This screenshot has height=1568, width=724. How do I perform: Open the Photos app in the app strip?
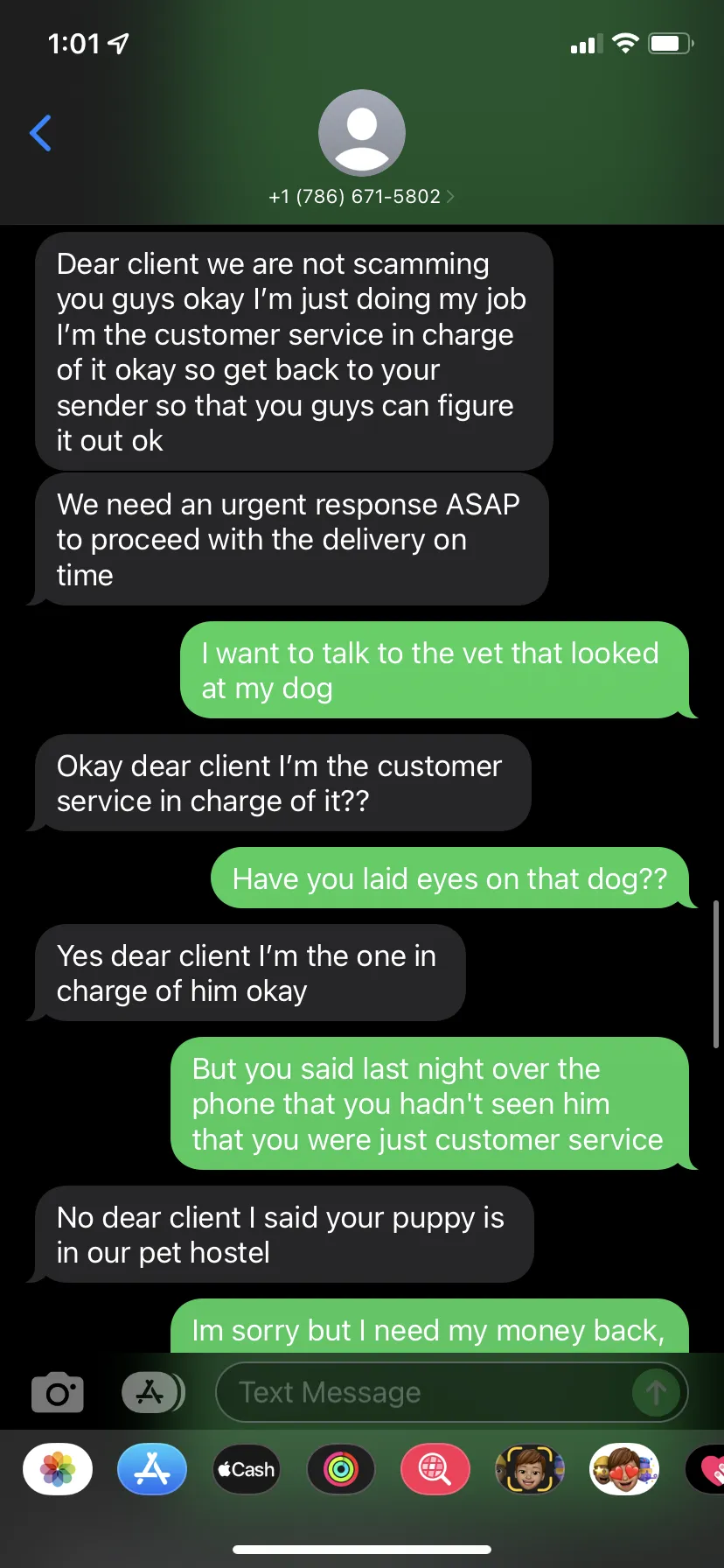coord(58,1469)
